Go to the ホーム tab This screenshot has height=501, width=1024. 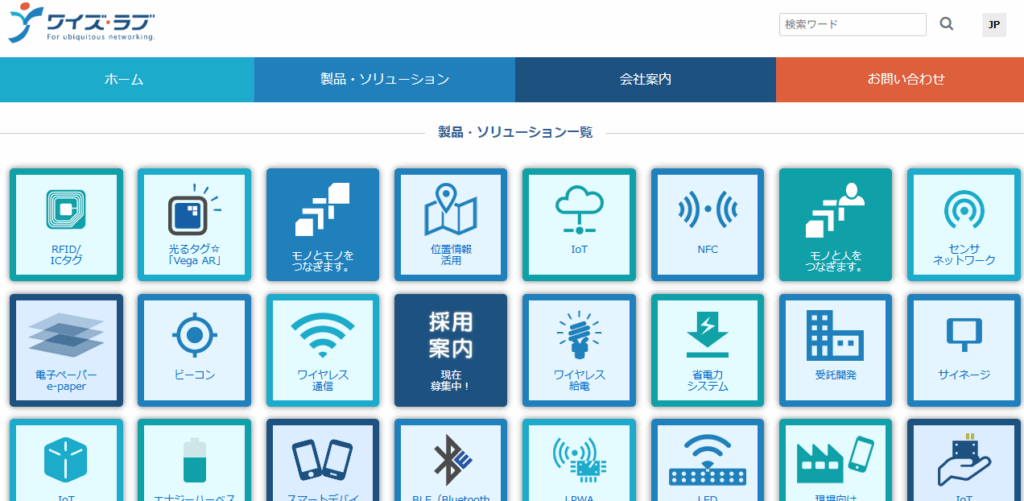(x=125, y=79)
